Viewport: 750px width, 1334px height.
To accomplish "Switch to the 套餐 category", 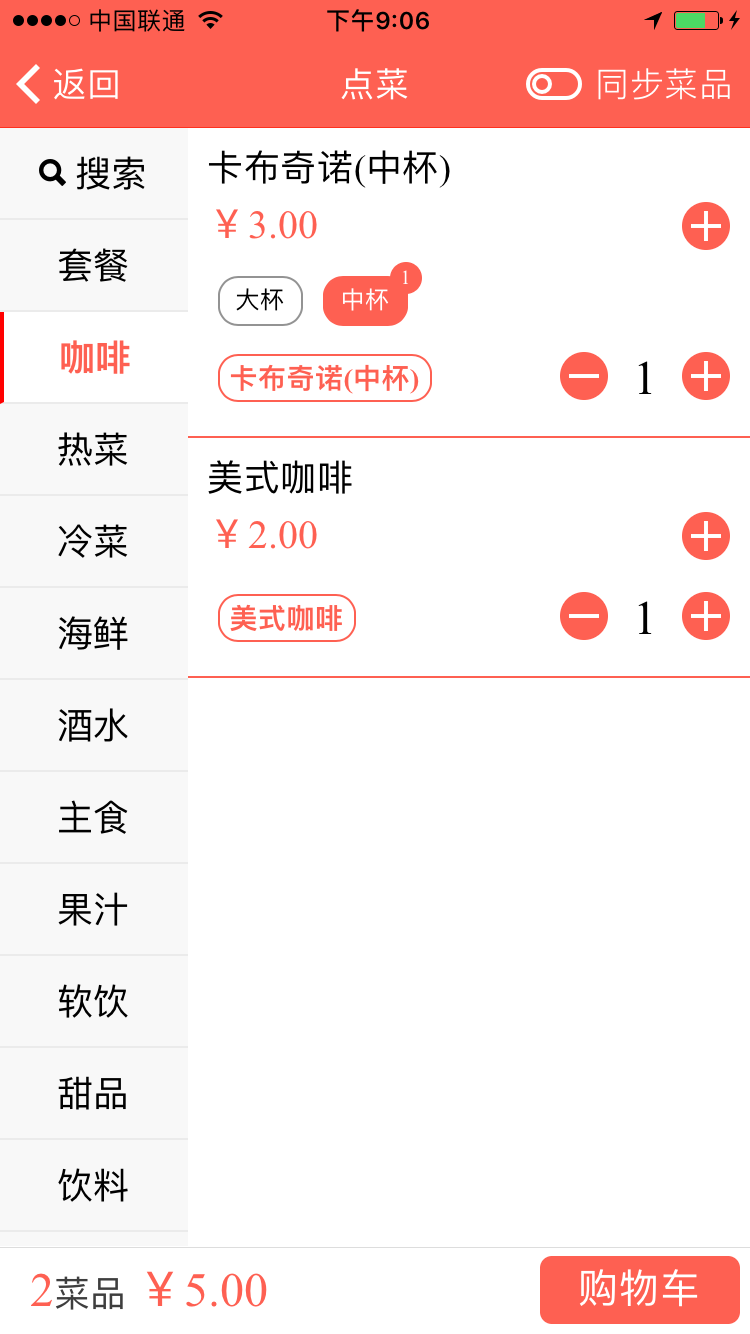I will 94,266.
